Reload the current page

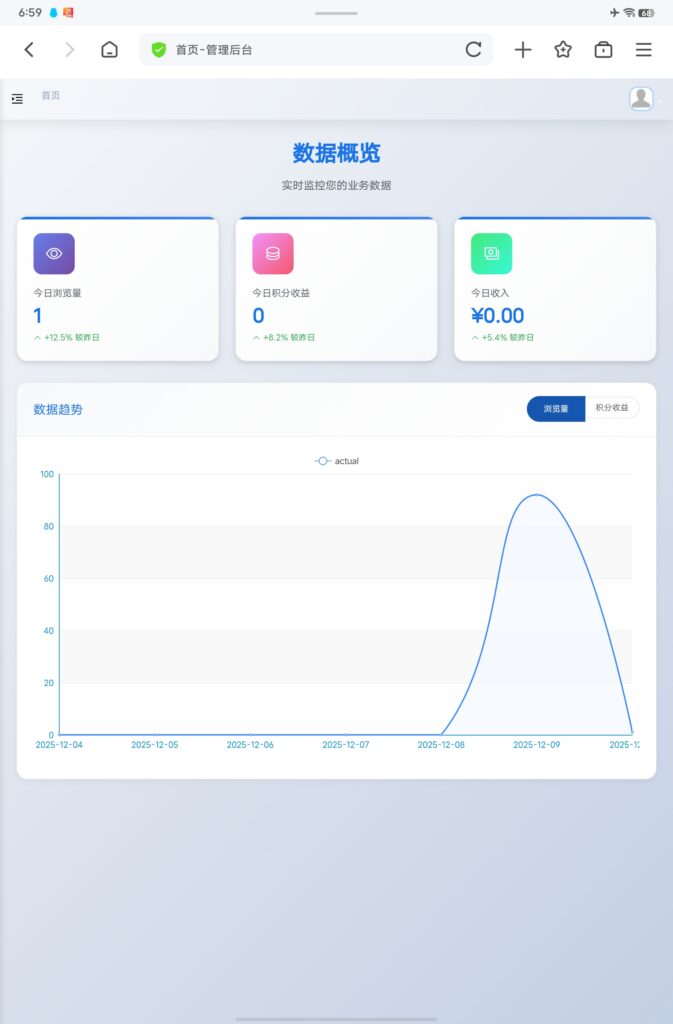click(x=473, y=50)
